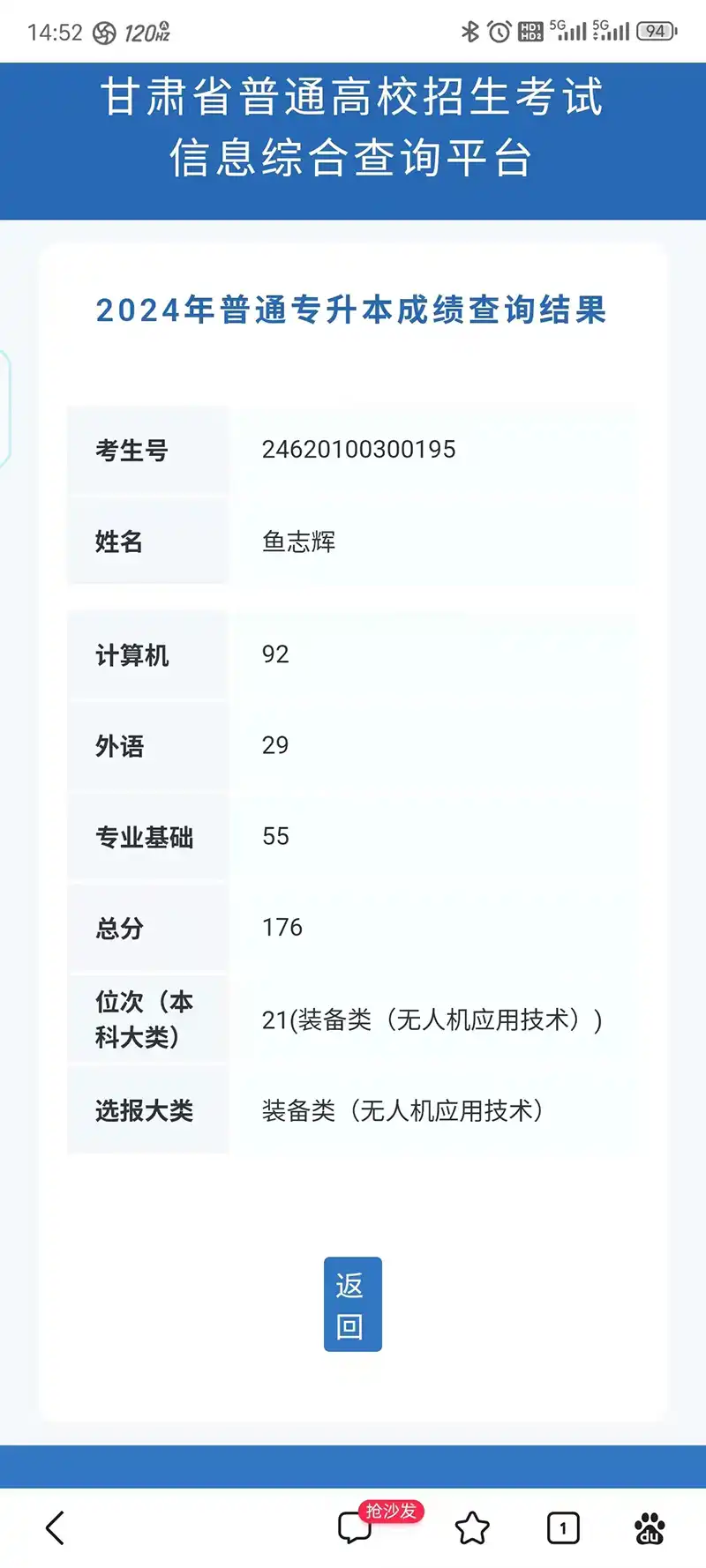
Task: Open the comments bubble with 抢沙发 badge
Action: [356, 1527]
